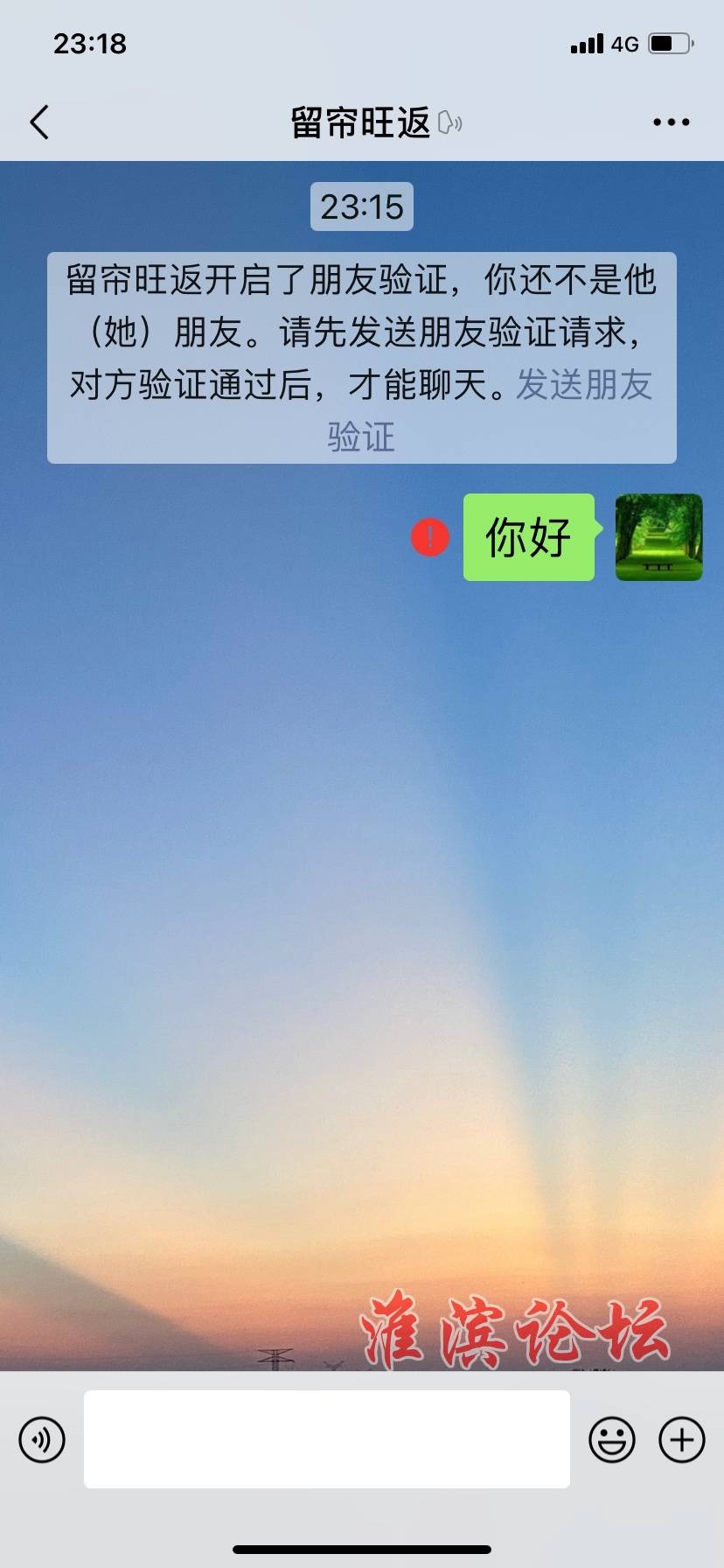Screen dimensions: 724x1568
Task: Open the emoji sticker panel
Action: coord(611,1439)
